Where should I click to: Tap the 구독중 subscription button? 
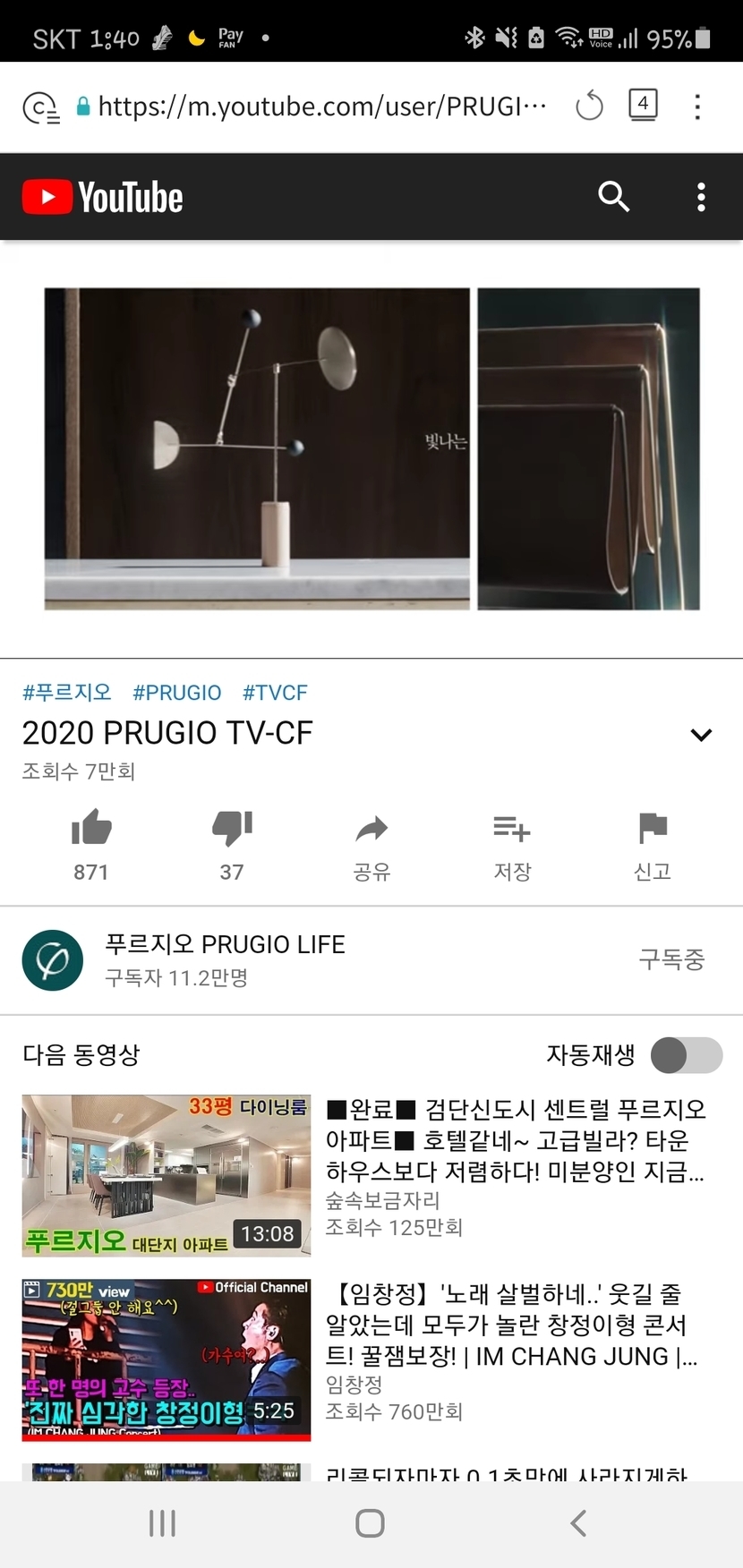pyautogui.click(x=671, y=959)
